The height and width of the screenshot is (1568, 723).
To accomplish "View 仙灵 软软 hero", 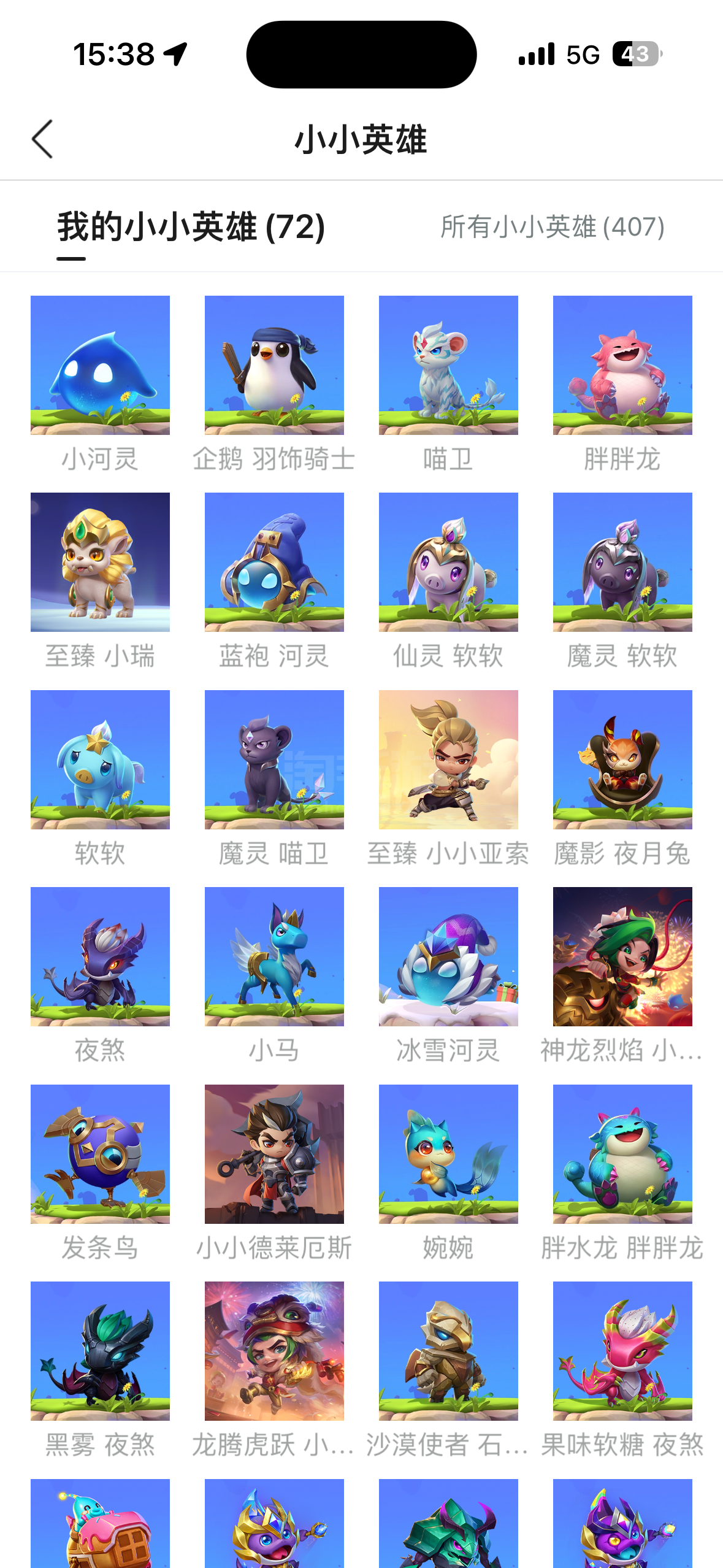I will (448, 563).
